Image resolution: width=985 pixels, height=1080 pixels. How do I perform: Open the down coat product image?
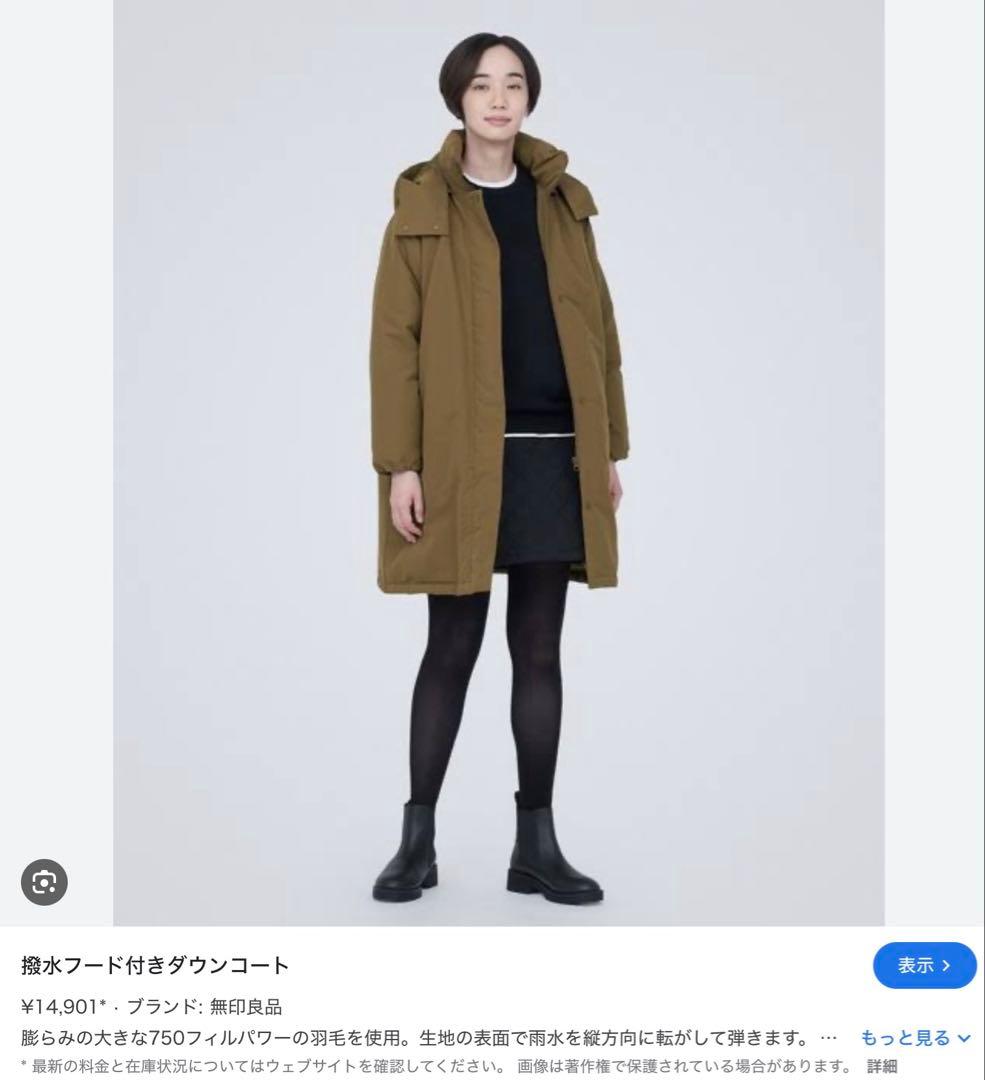[498, 460]
